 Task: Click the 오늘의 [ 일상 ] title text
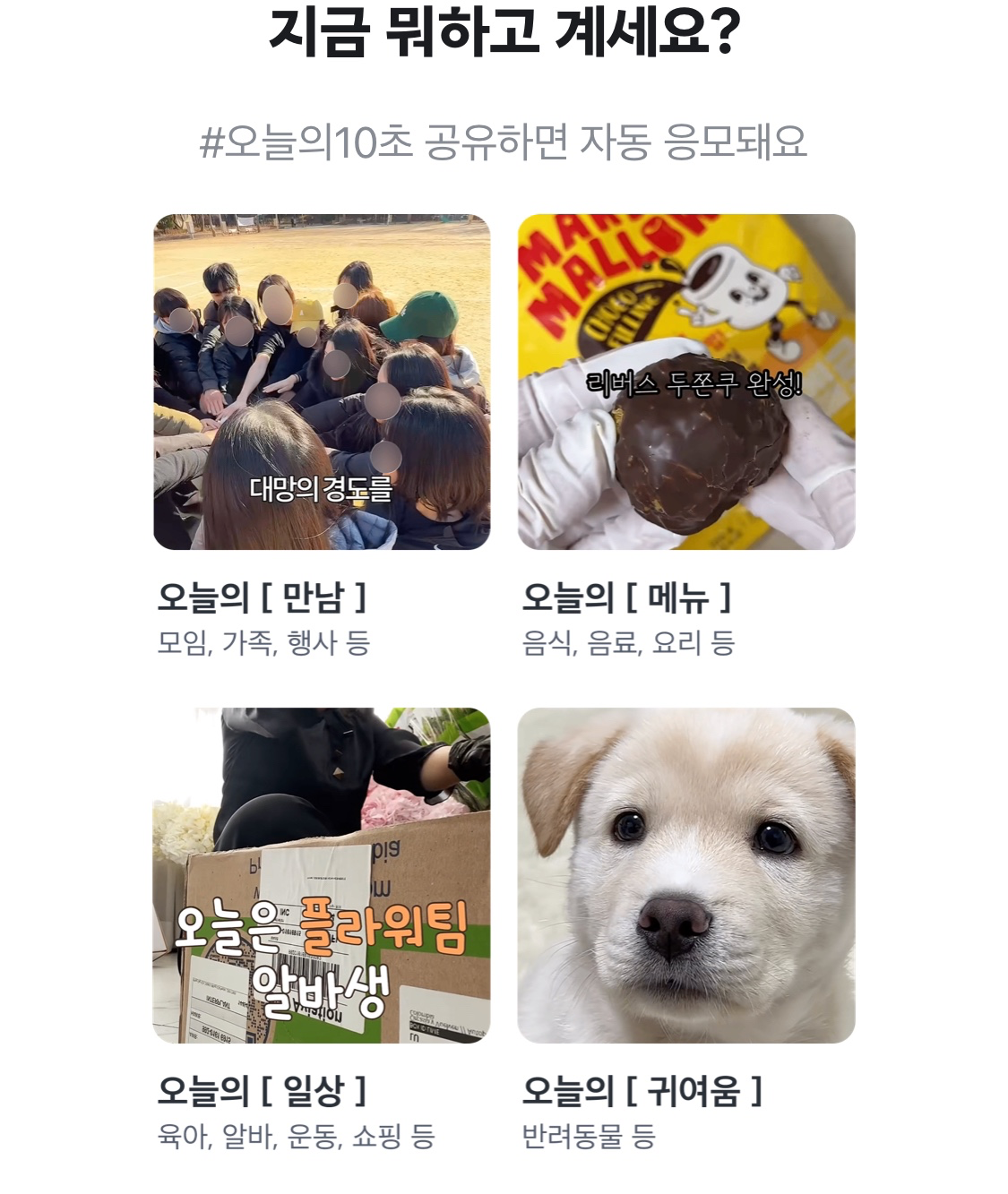pyautogui.click(x=260, y=1092)
